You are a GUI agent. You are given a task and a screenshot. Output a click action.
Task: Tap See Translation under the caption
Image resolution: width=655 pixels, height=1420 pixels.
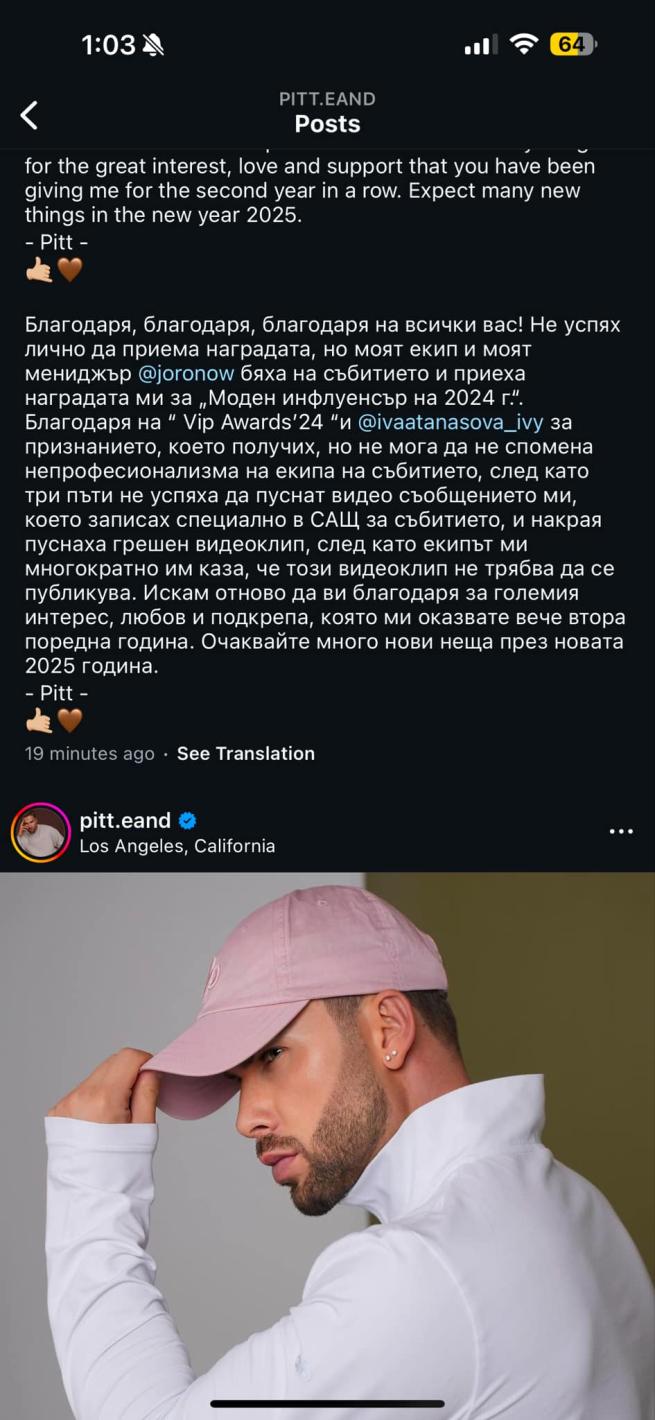point(245,754)
